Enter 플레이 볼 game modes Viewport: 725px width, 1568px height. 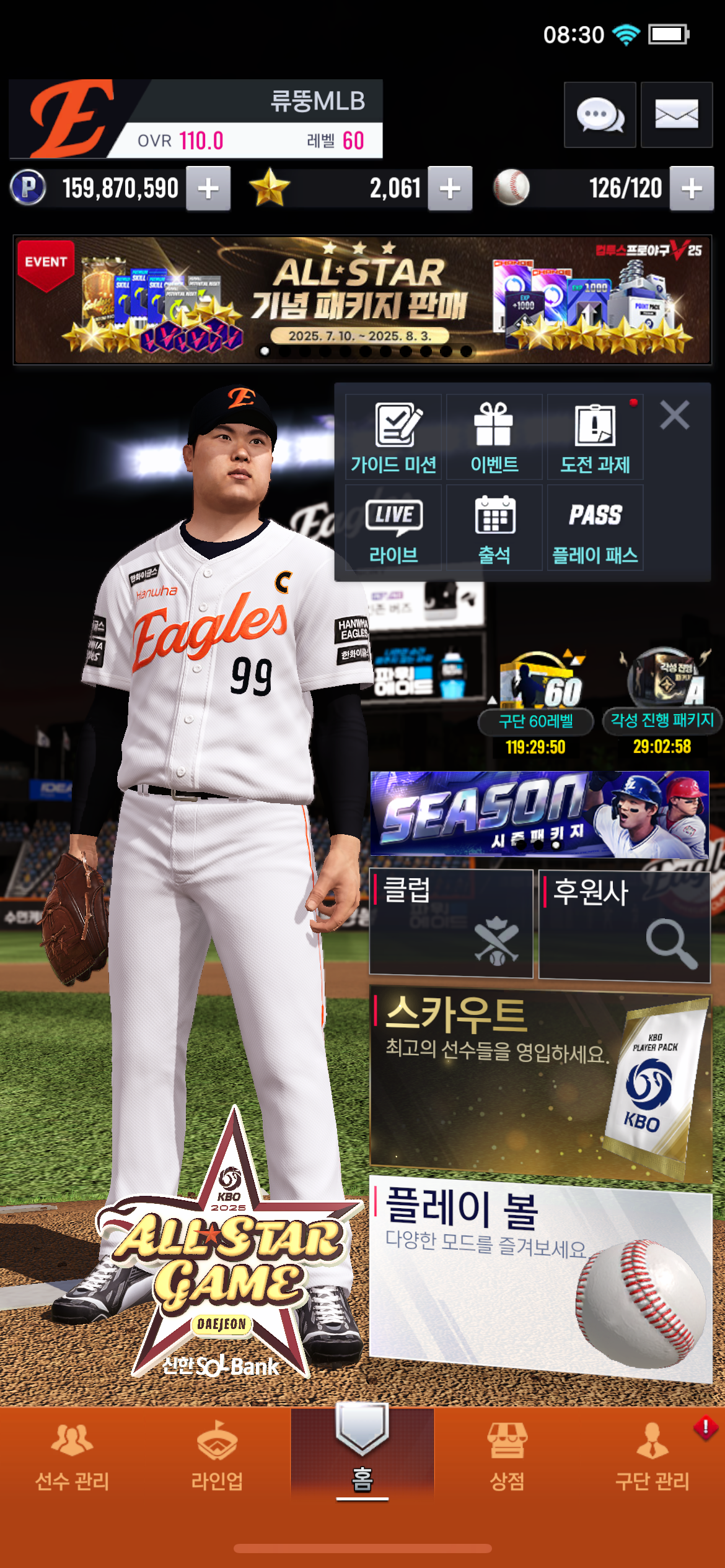click(x=539, y=1276)
